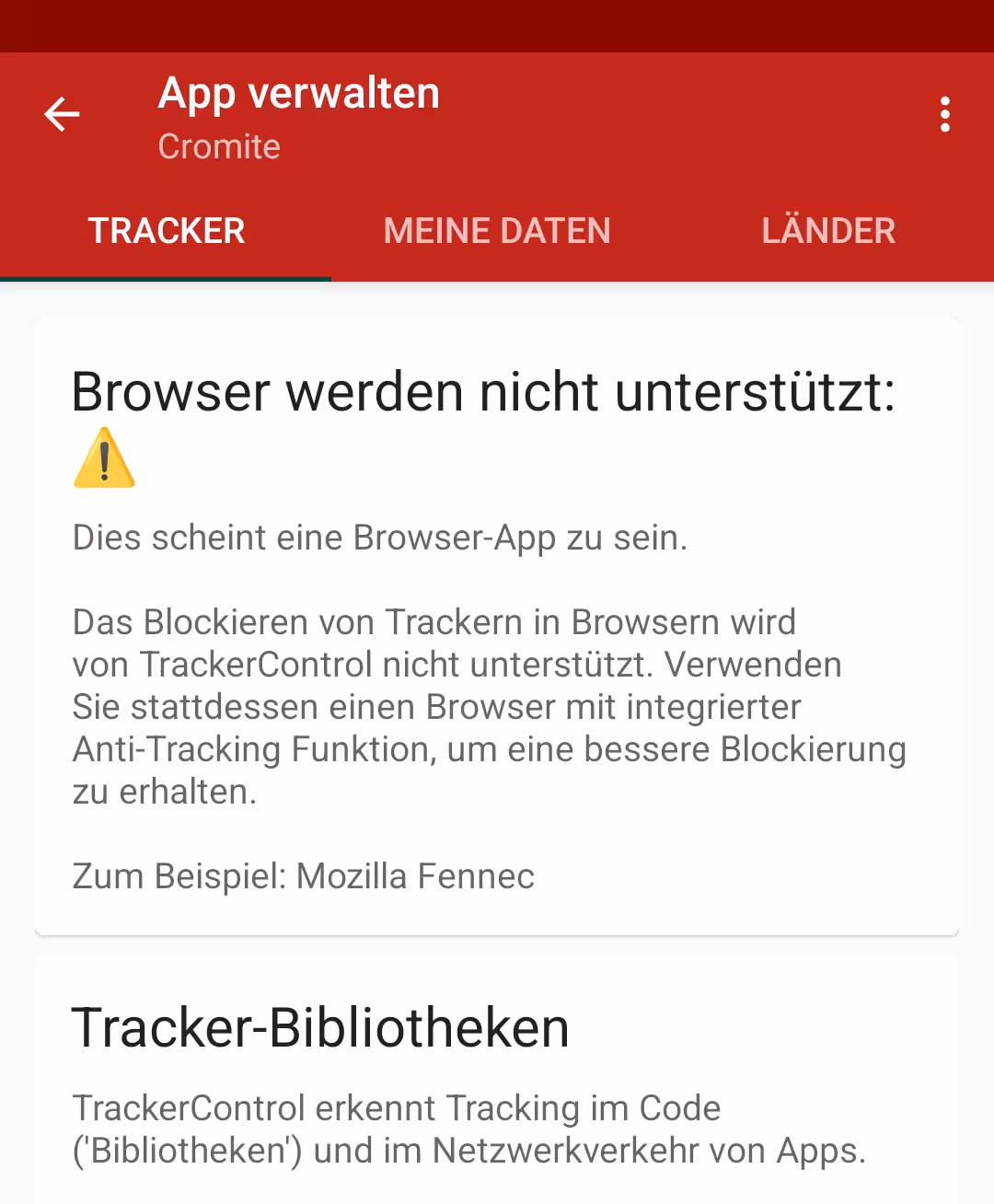Select the TRACKER tab
The height and width of the screenshot is (1204, 994).
coord(167,231)
